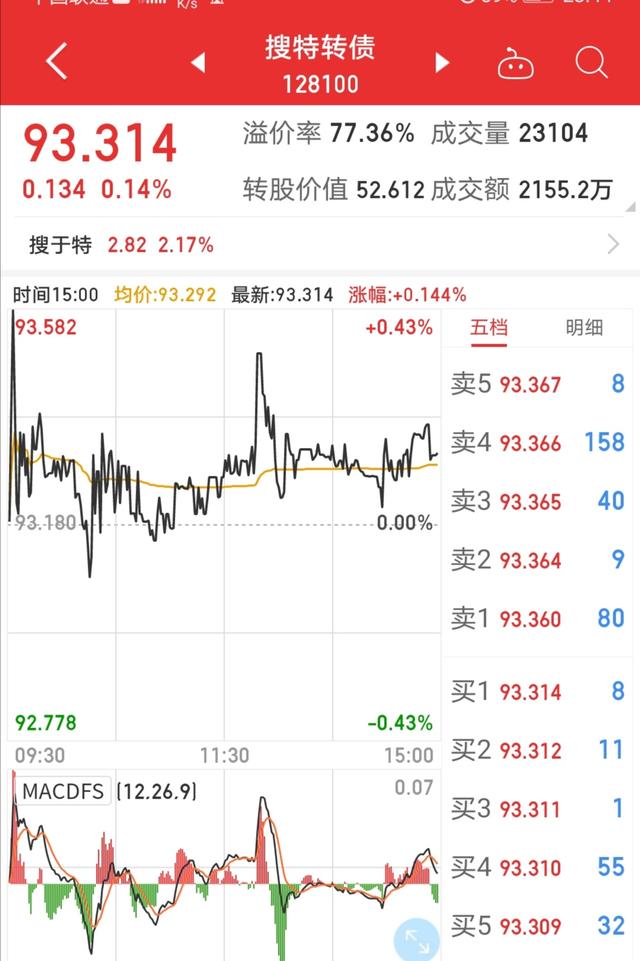Screen dimensions: 640x961
Task: Select the MACDFS indicator label
Action: pyautogui.click(x=63, y=792)
